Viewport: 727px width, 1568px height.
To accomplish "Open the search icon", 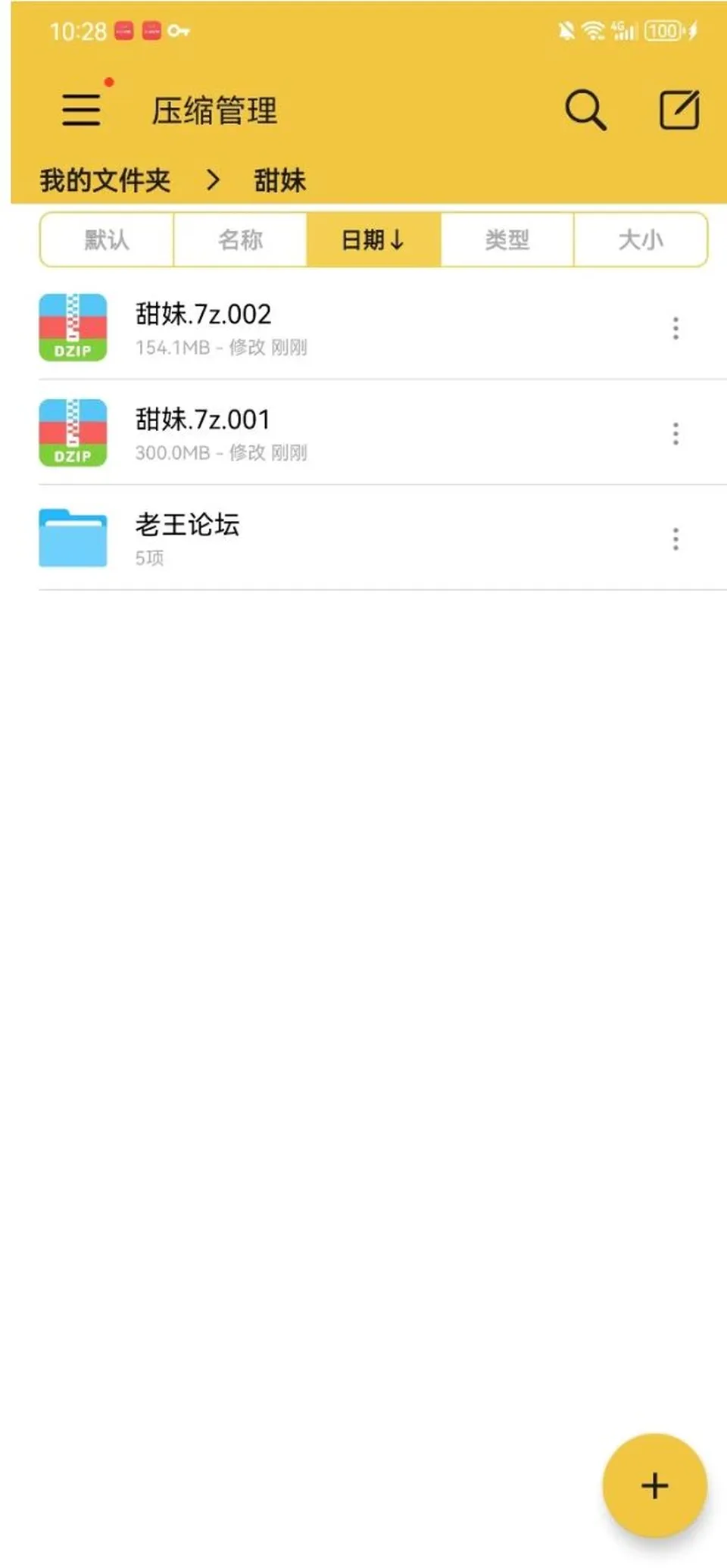I will [x=585, y=111].
